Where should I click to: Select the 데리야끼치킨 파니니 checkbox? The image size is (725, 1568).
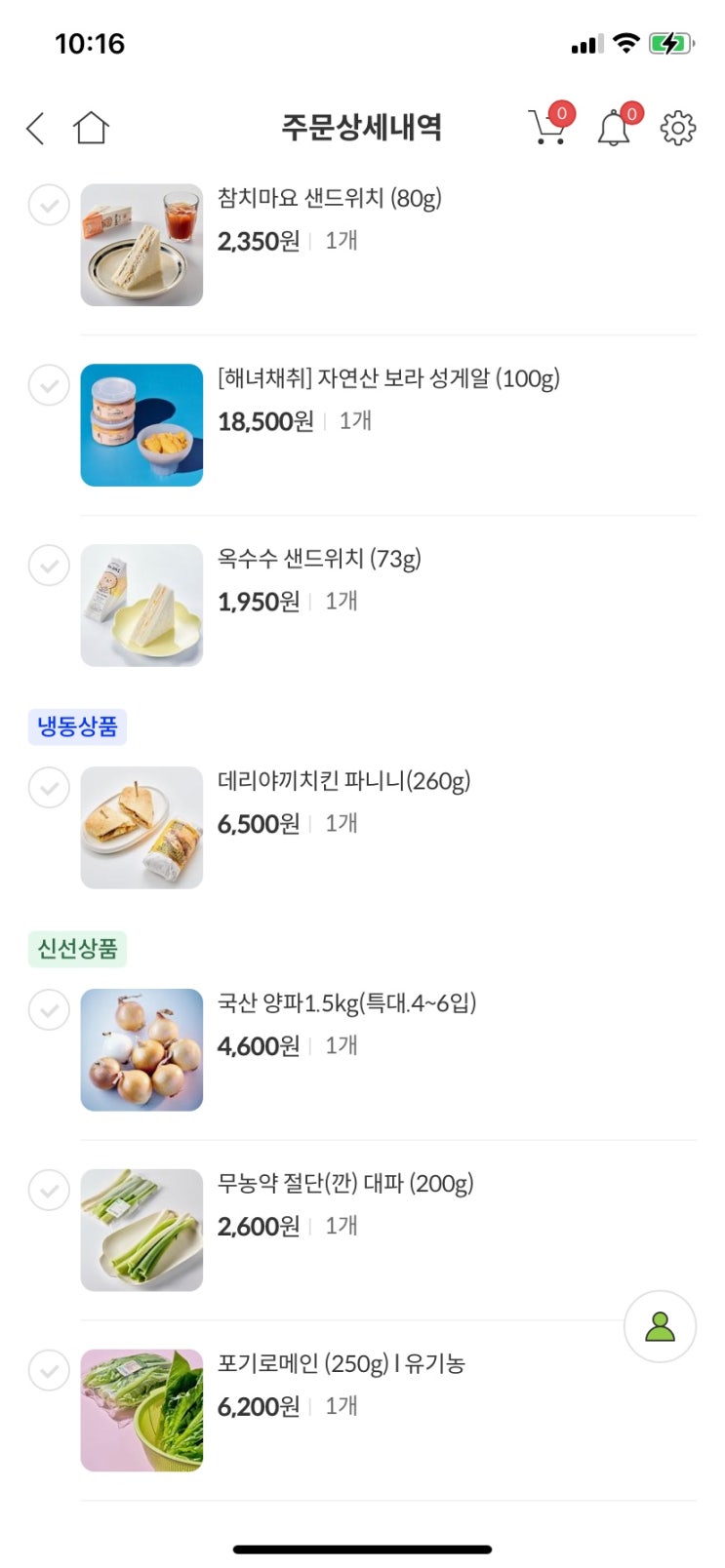[x=49, y=788]
